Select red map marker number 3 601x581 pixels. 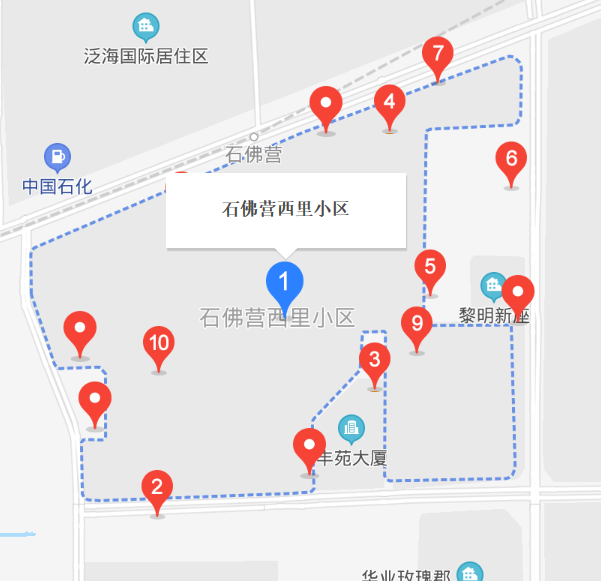[374, 359]
